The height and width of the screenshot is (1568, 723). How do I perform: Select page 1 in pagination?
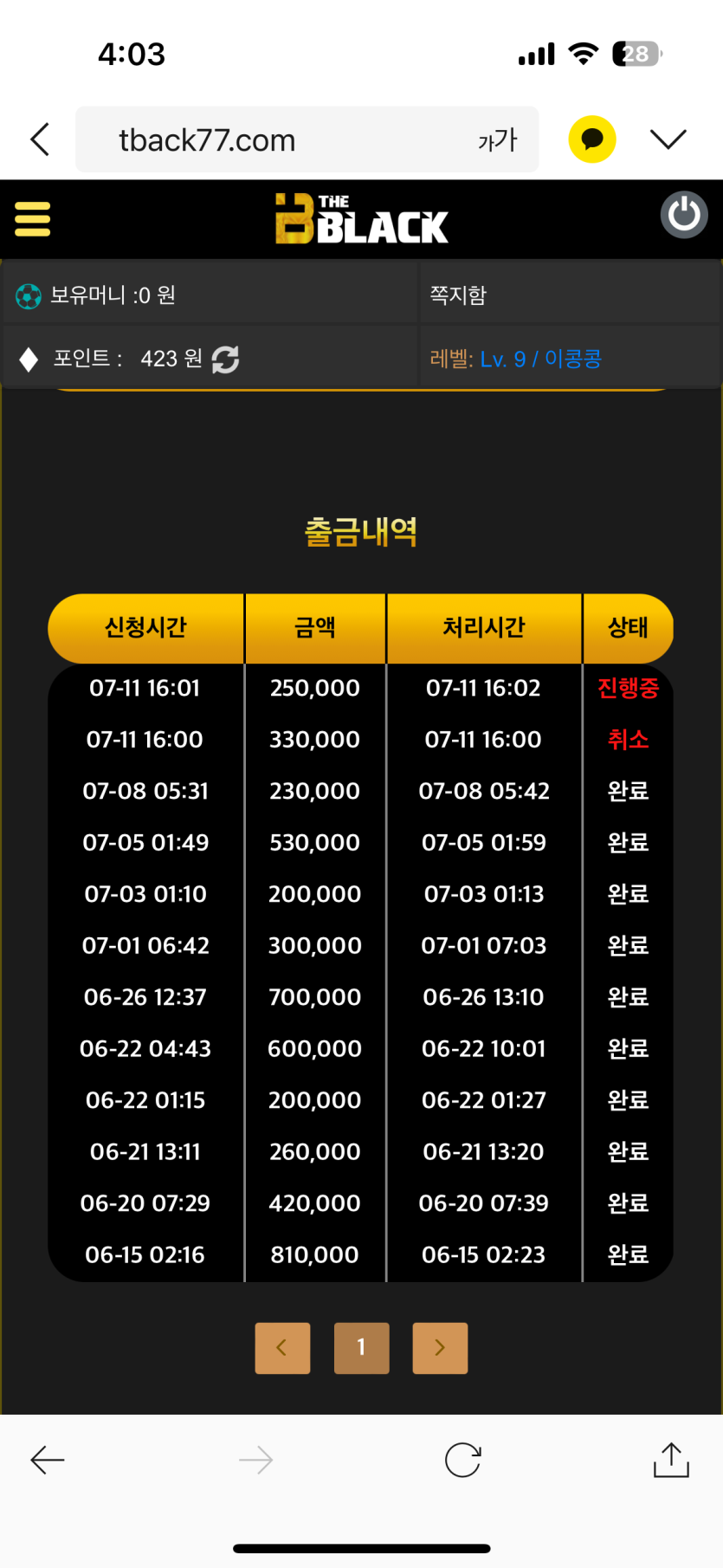coord(361,1347)
